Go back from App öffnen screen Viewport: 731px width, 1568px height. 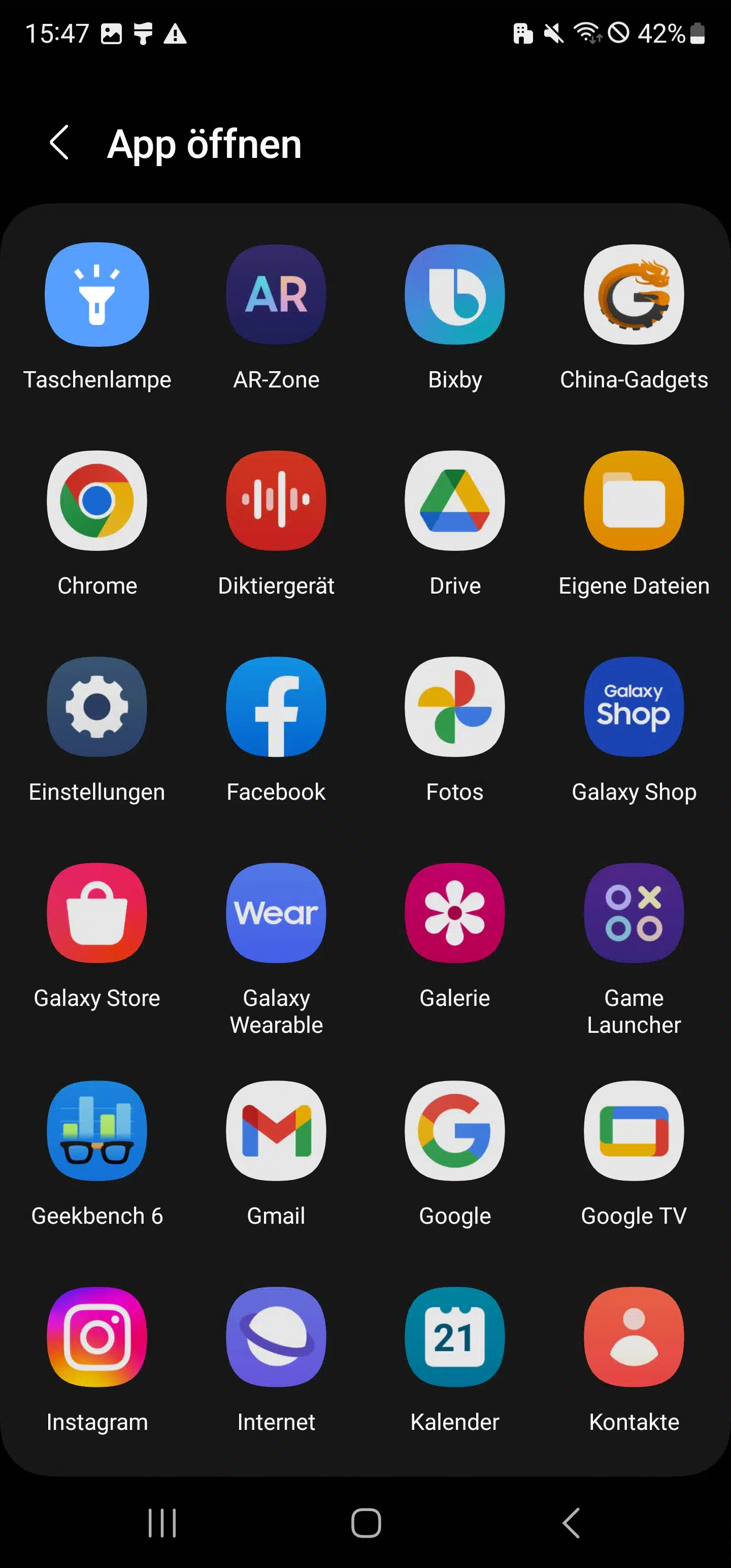click(x=59, y=143)
